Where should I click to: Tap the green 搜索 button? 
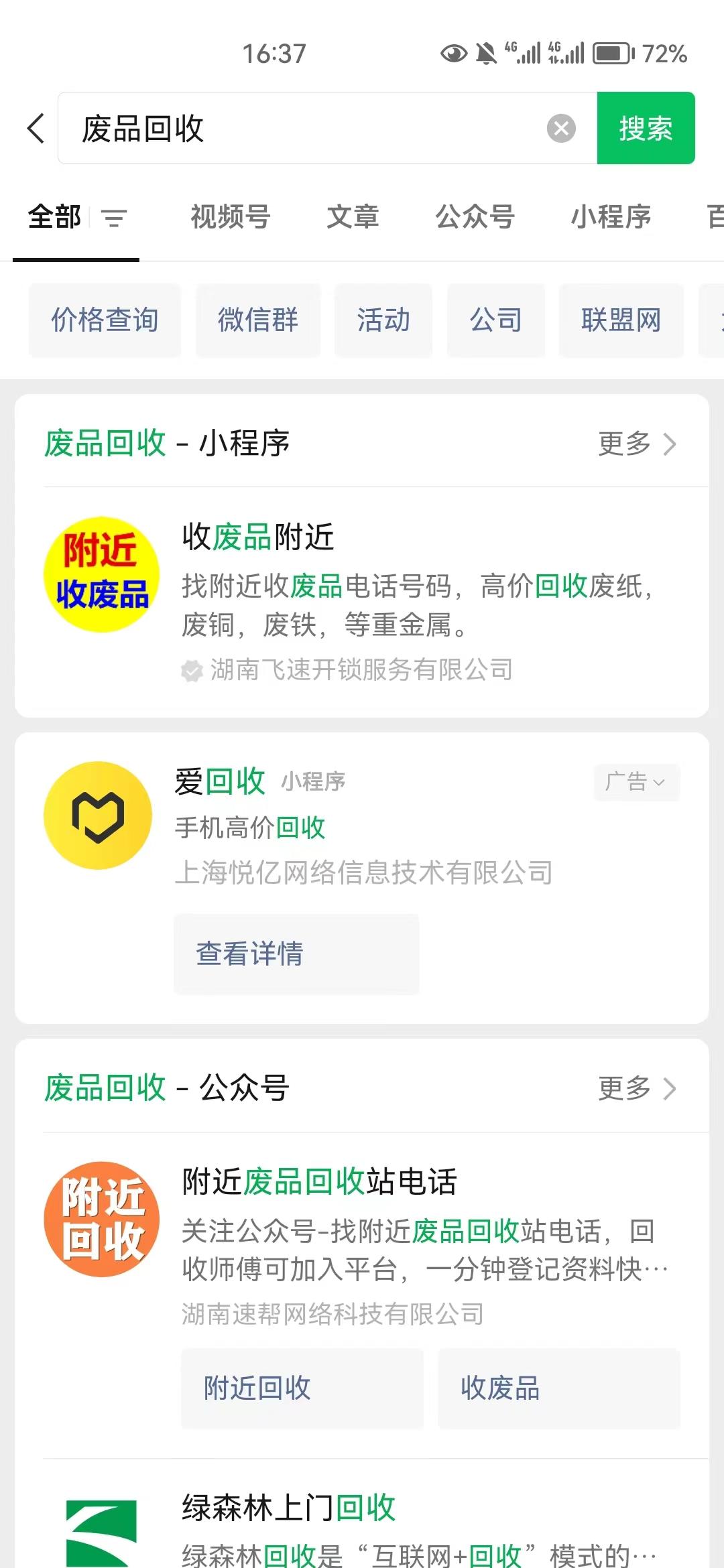click(x=646, y=128)
